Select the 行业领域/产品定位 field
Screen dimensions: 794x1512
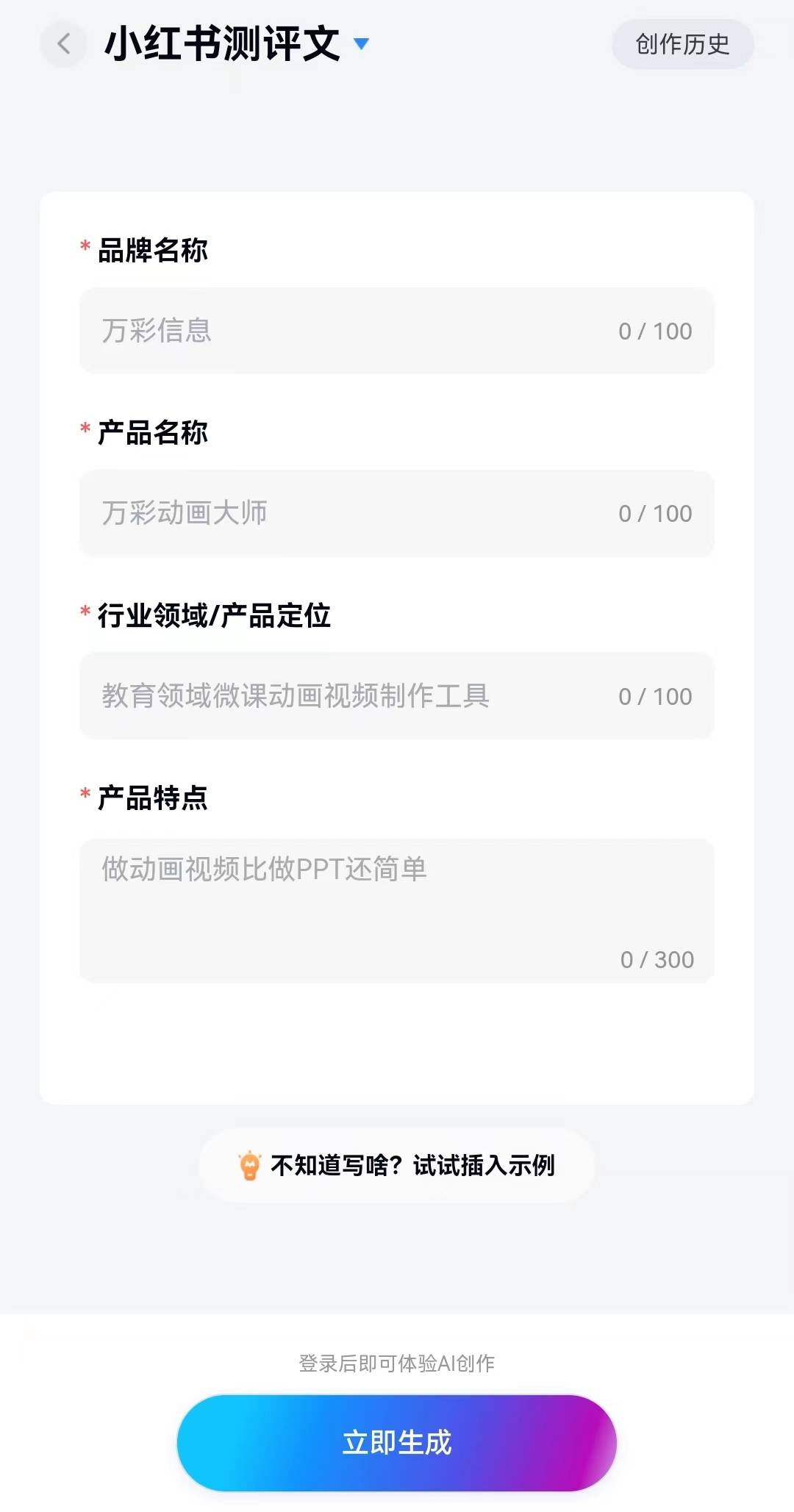click(x=397, y=696)
